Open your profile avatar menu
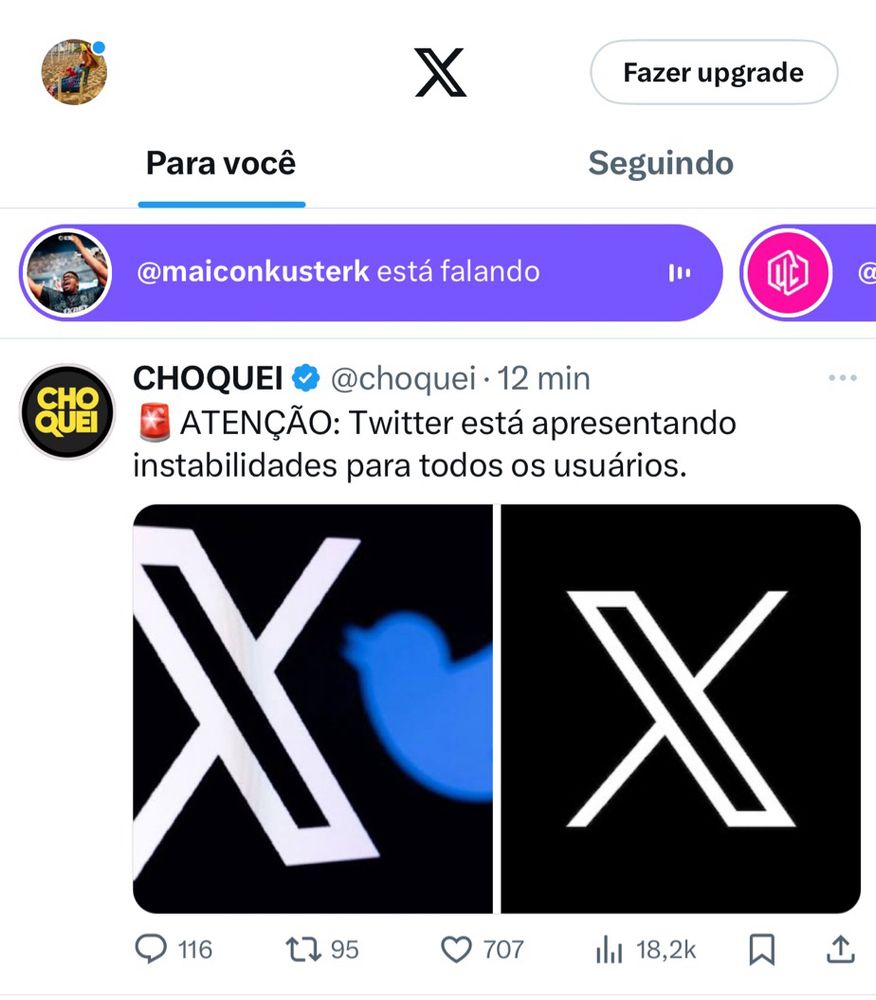The height and width of the screenshot is (1000, 876). (74, 72)
